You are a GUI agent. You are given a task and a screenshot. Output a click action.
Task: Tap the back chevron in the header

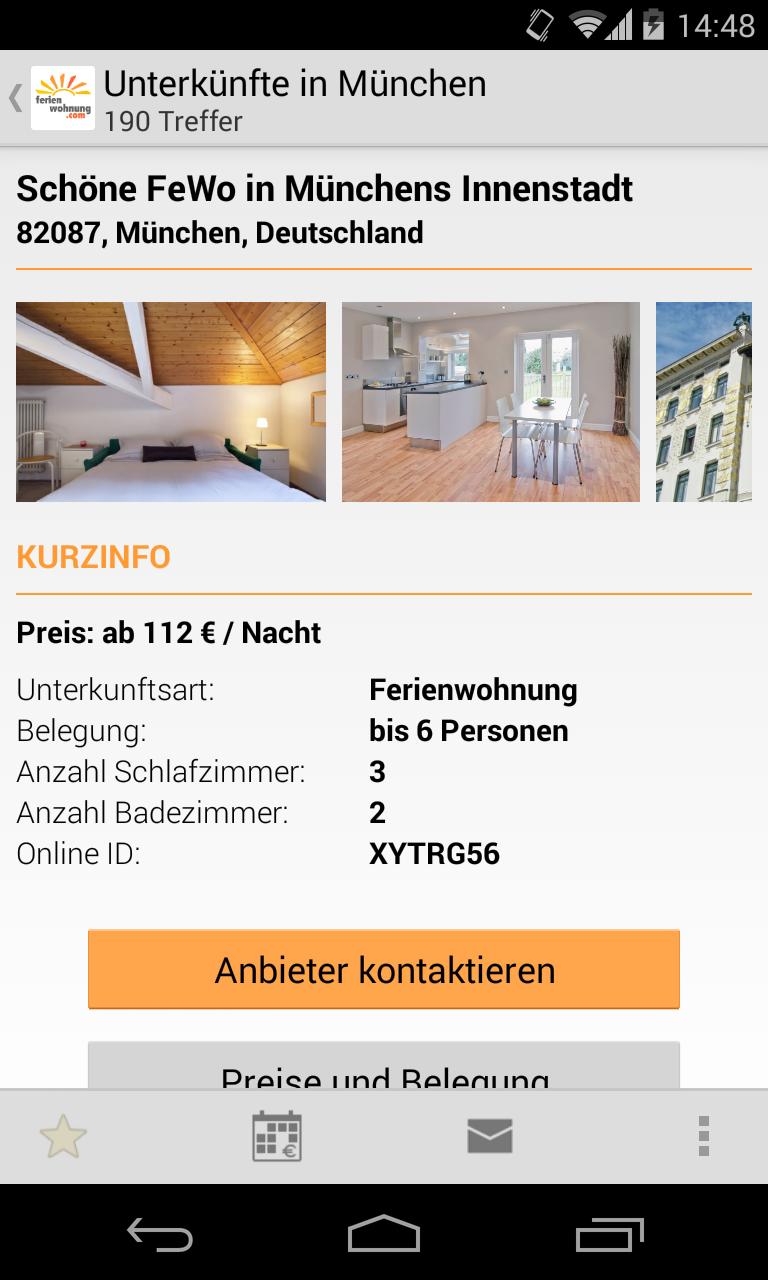tap(13, 96)
